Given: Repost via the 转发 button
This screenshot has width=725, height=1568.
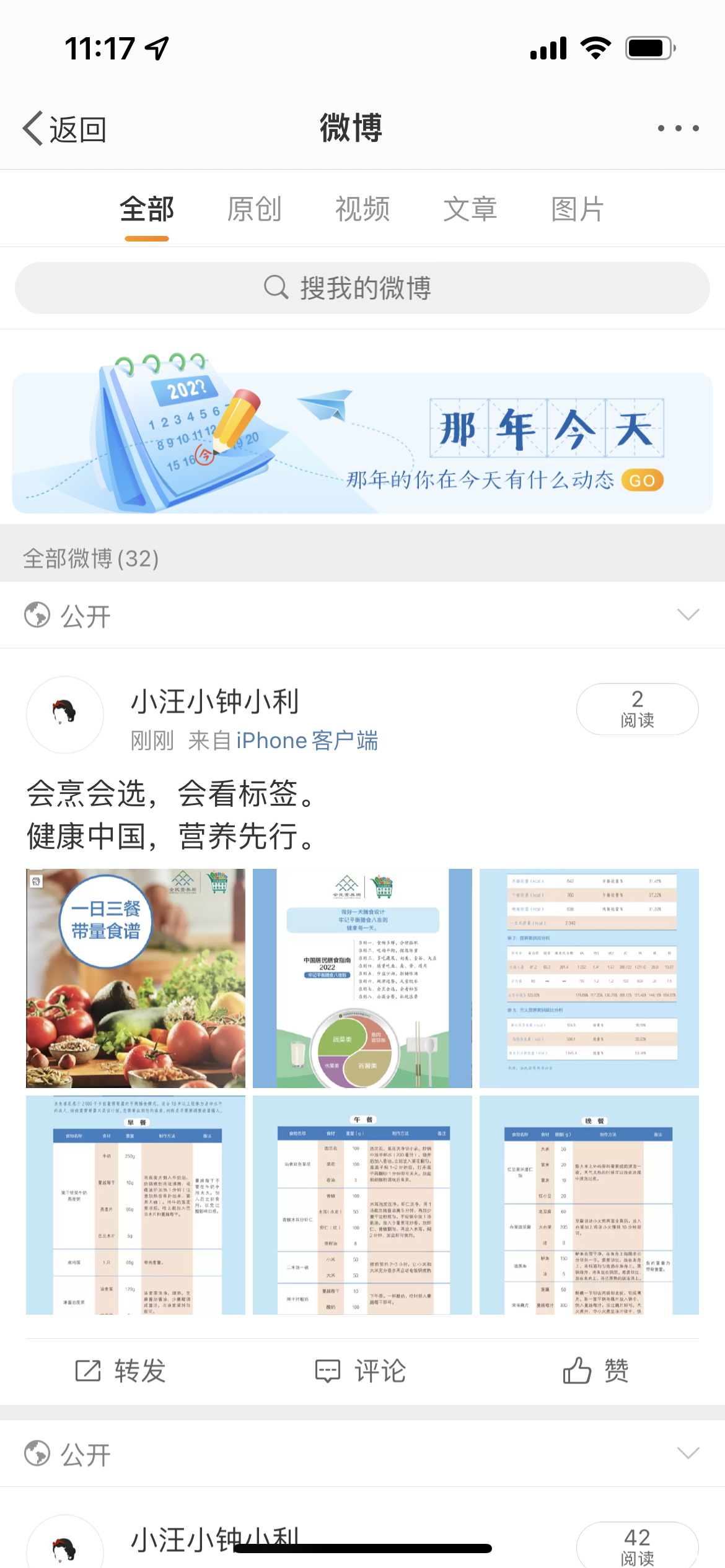Looking at the screenshot, I should [121, 1370].
